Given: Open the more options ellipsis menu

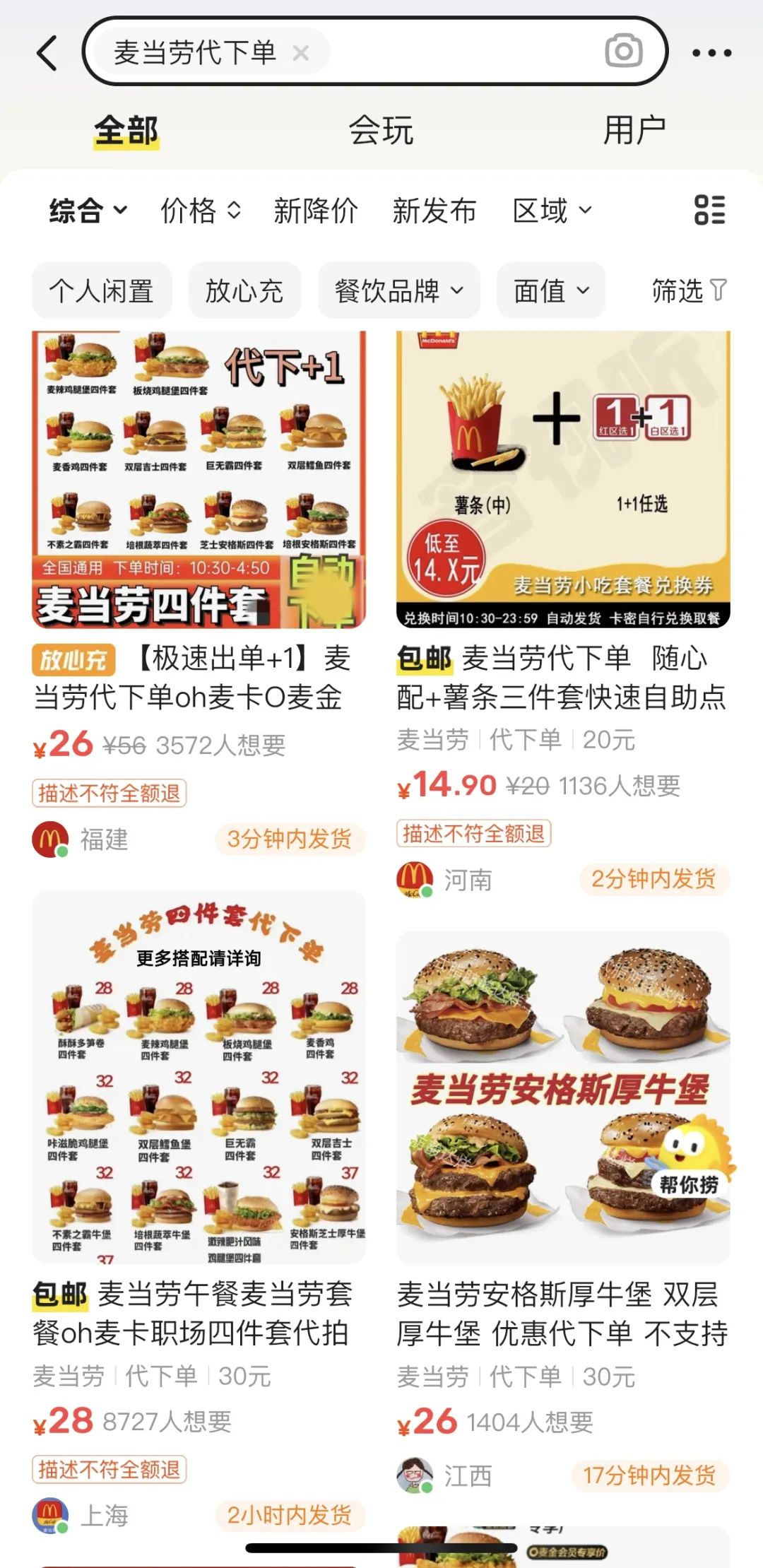Looking at the screenshot, I should click(x=711, y=52).
